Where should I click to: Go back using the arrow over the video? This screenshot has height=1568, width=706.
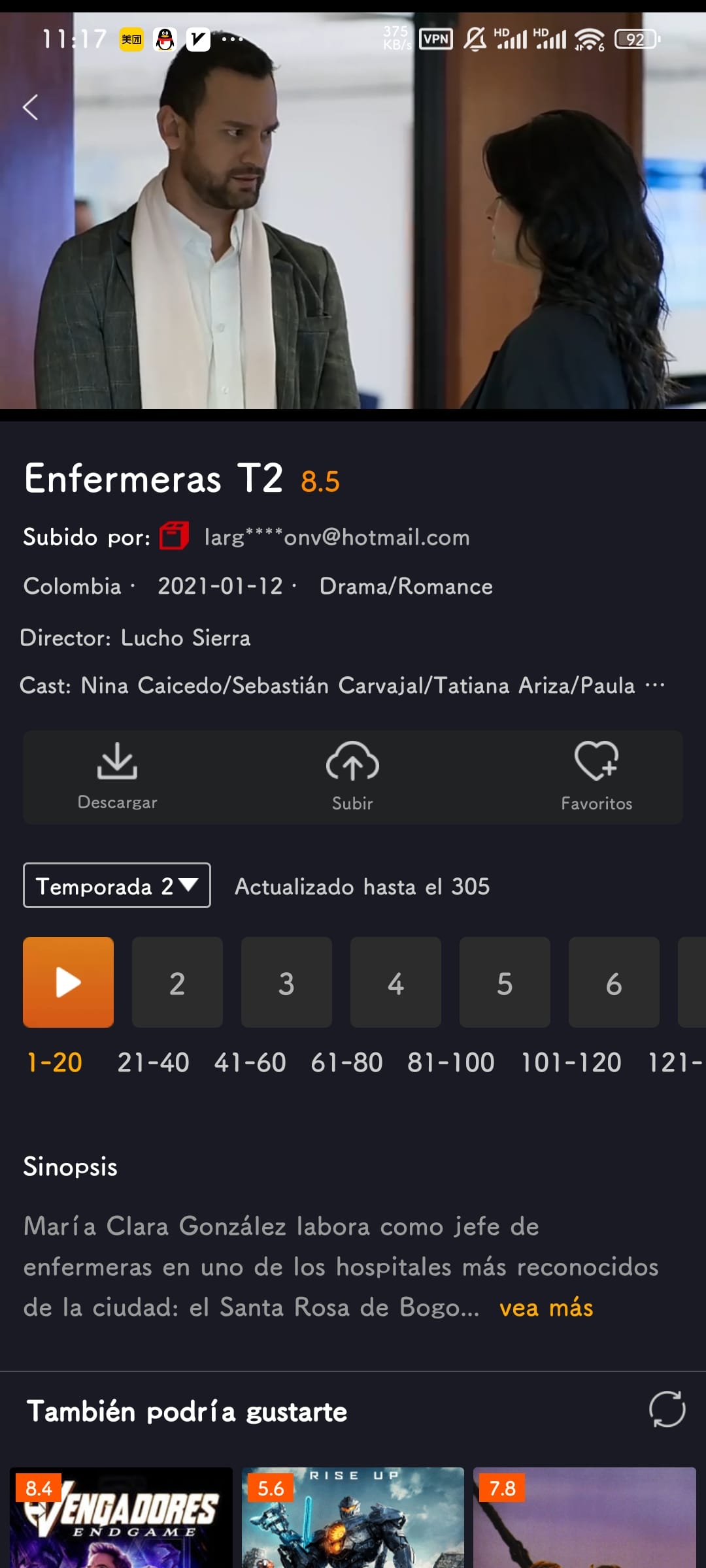[30, 107]
